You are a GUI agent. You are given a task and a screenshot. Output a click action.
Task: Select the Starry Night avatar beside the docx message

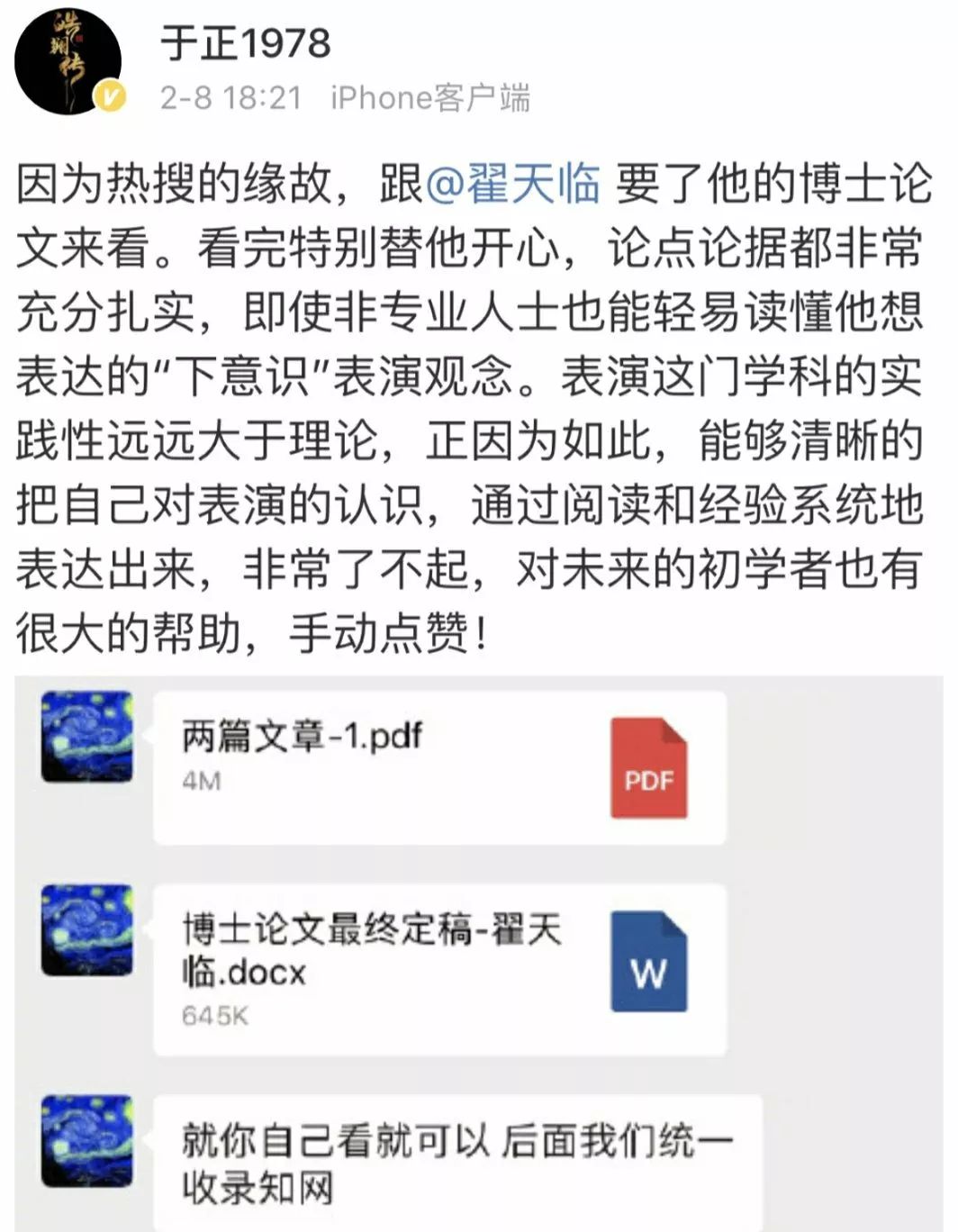[x=88, y=930]
